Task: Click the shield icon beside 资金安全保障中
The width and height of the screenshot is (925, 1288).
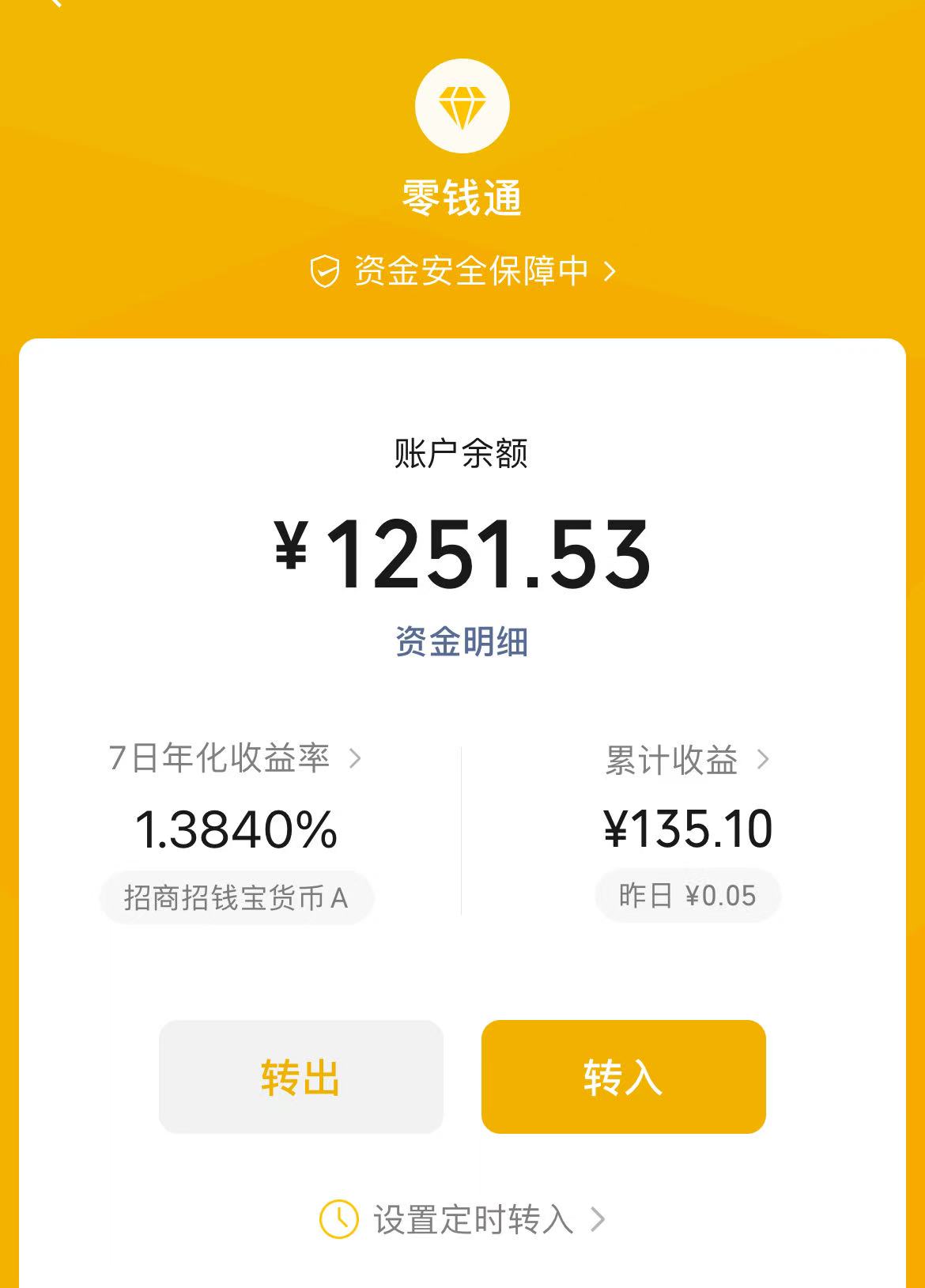Action: tap(325, 270)
